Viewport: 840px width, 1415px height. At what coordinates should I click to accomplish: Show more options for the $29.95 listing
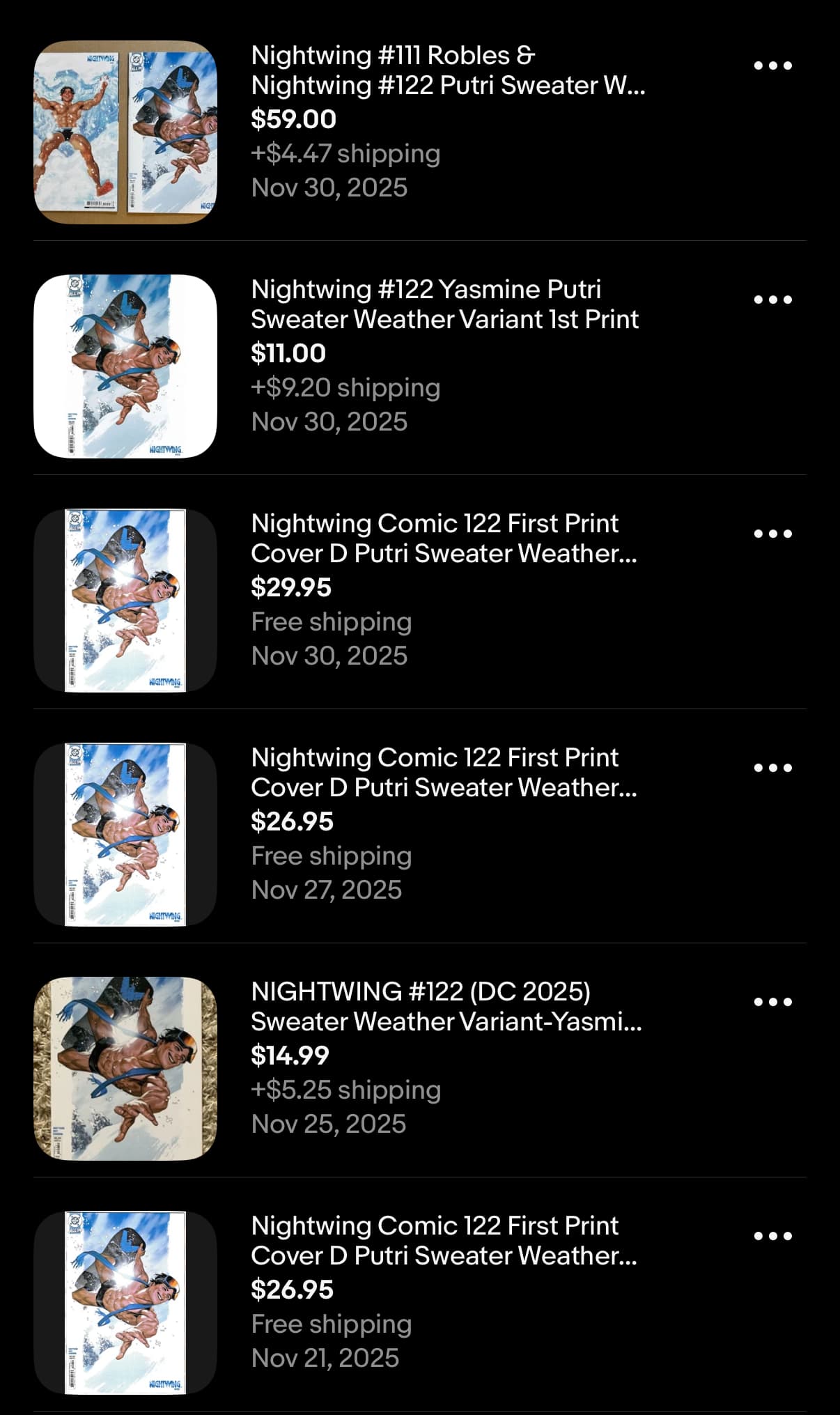coord(772,534)
